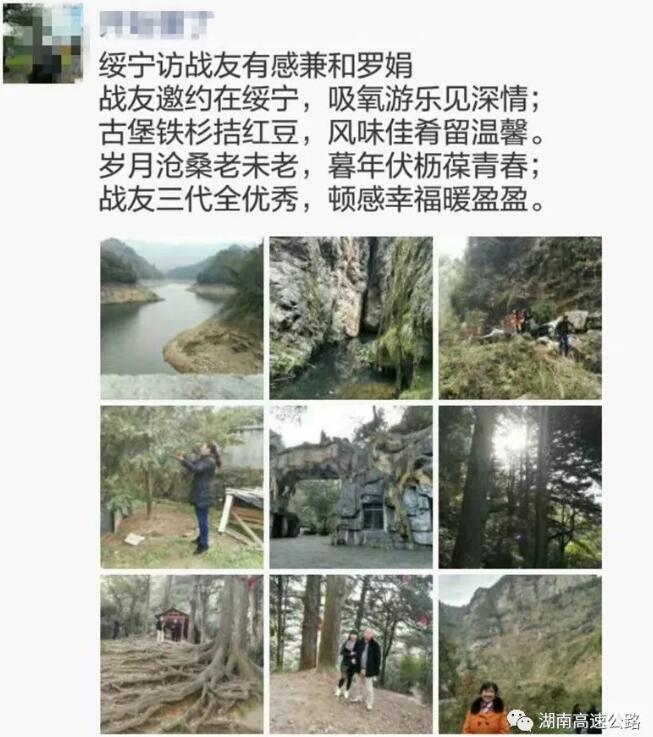This screenshot has width=653, height=737.
Task: View the exposed tree roots photo
Action: pos(181,654)
